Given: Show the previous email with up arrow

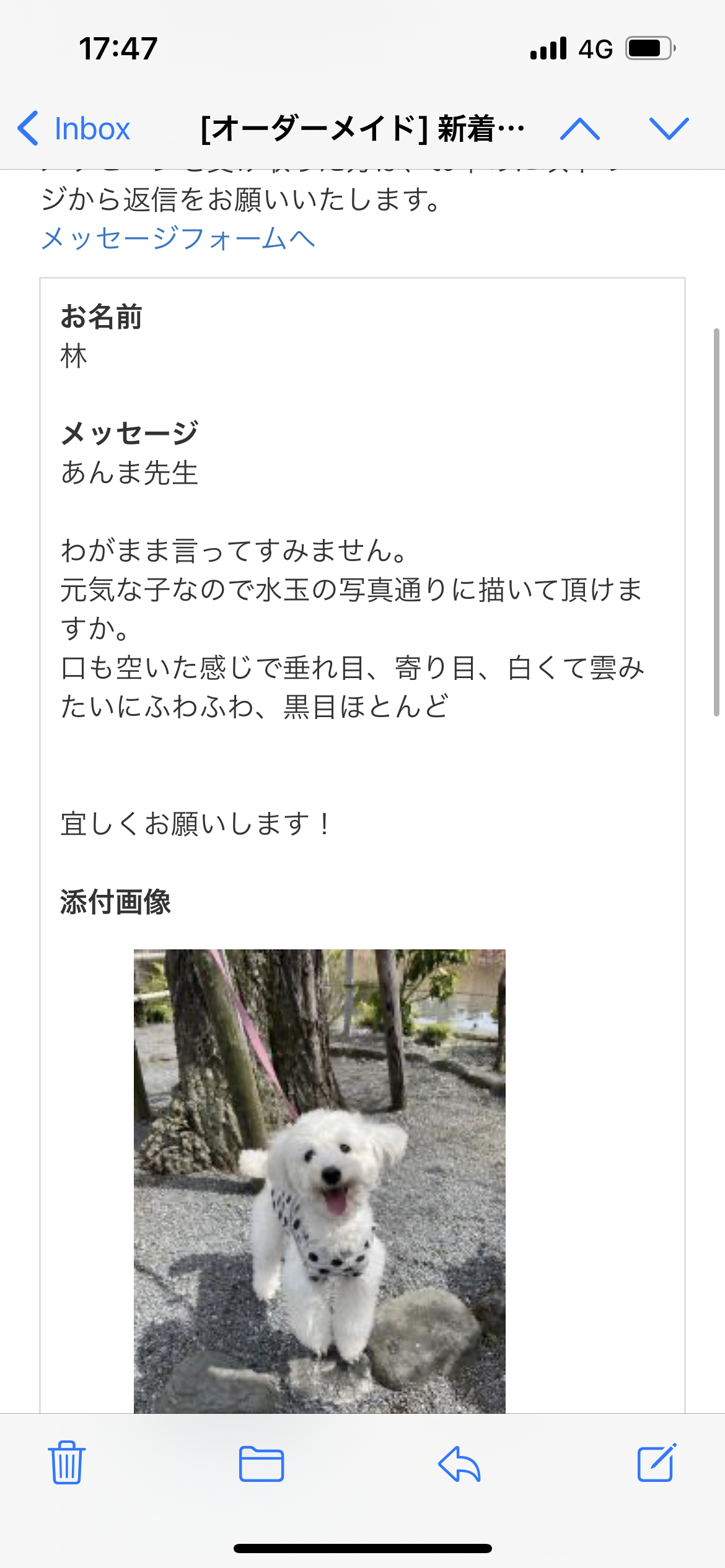Looking at the screenshot, I should pyautogui.click(x=579, y=129).
